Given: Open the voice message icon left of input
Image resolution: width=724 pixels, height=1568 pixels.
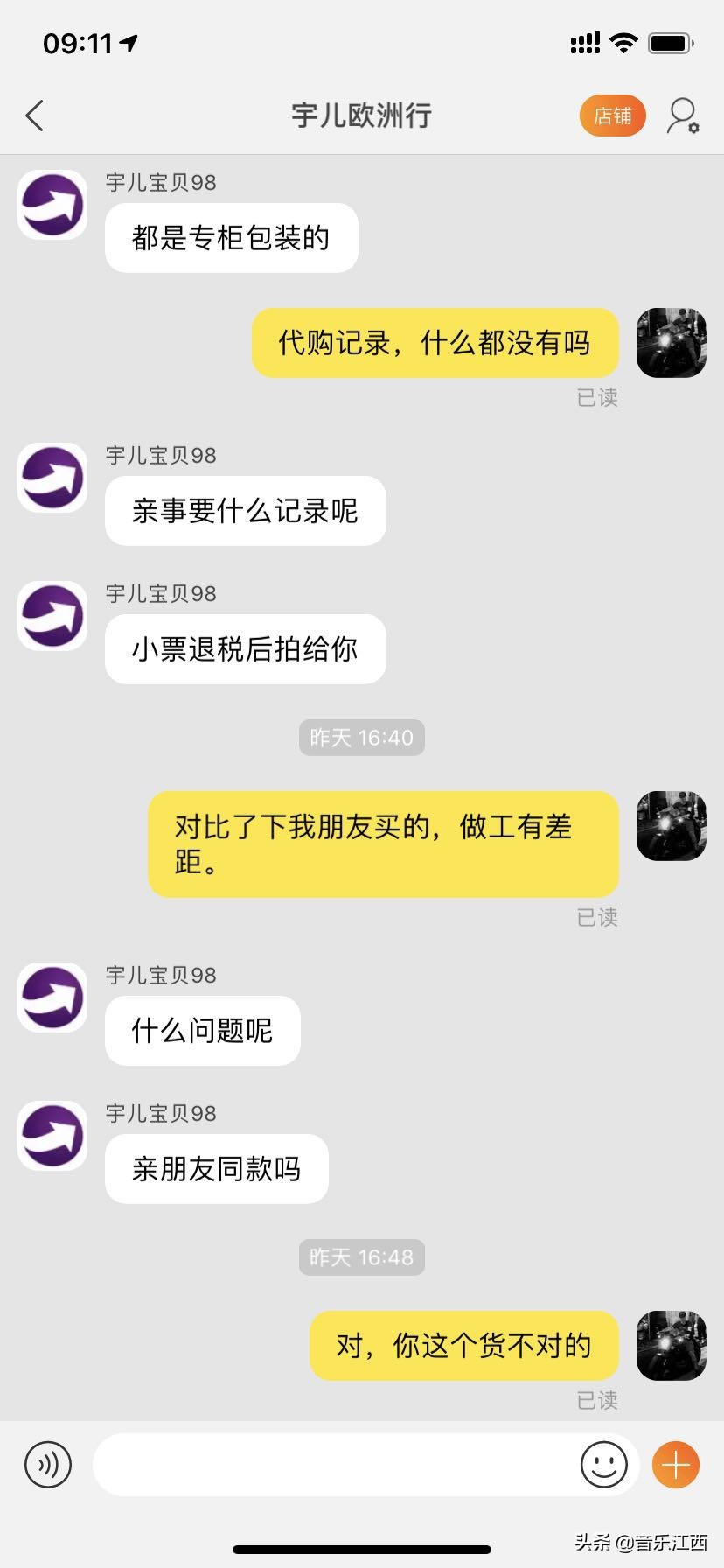Looking at the screenshot, I should tap(49, 1465).
